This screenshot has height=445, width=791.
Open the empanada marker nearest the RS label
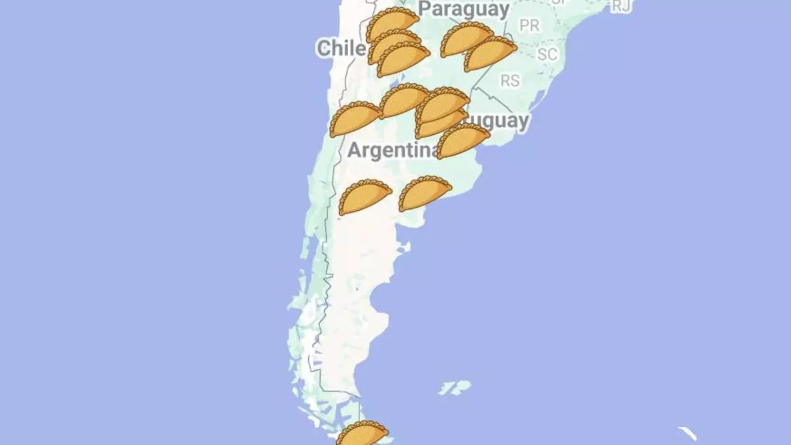[x=489, y=53]
